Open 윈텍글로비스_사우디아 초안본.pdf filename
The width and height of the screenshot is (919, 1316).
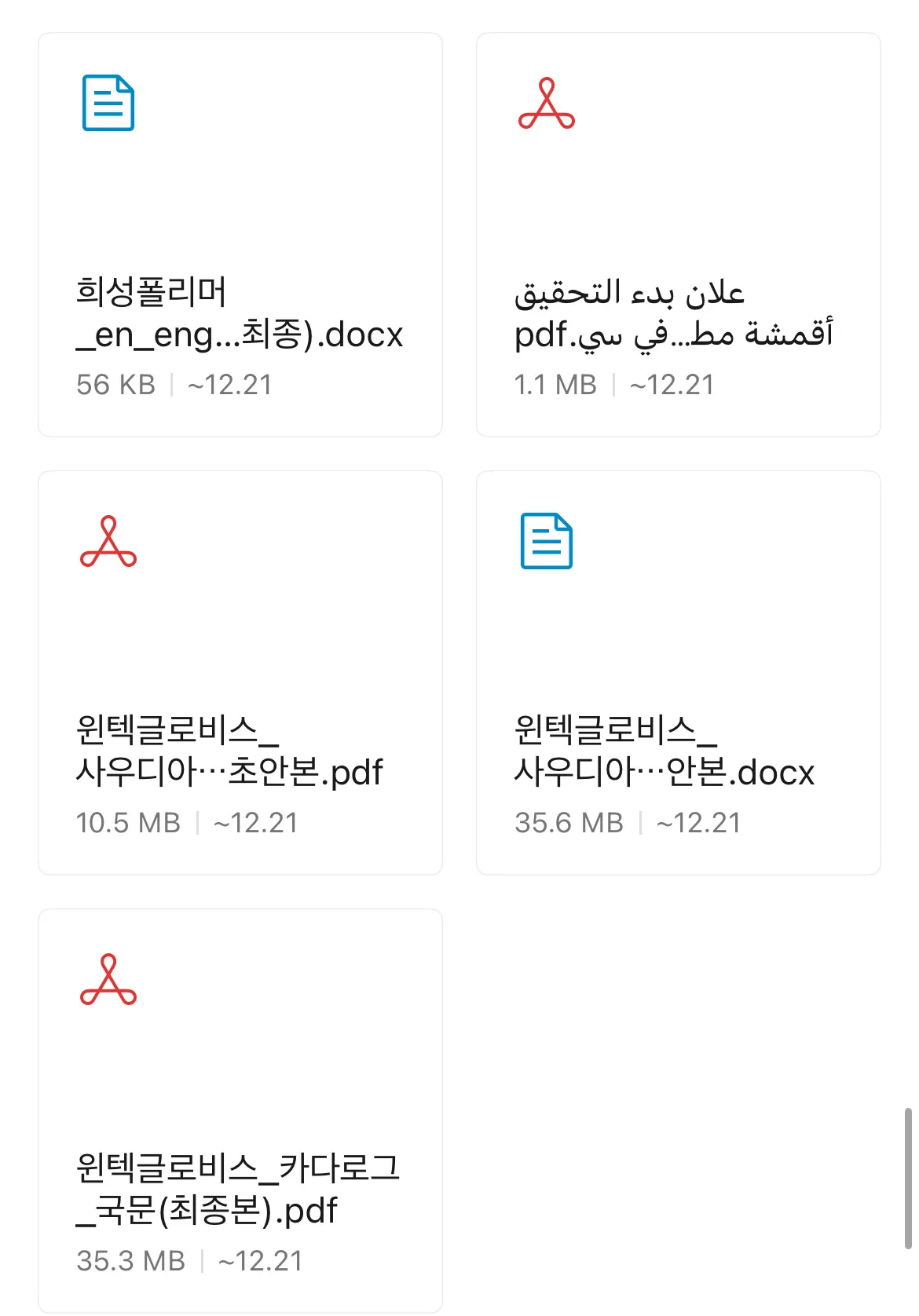[230, 750]
